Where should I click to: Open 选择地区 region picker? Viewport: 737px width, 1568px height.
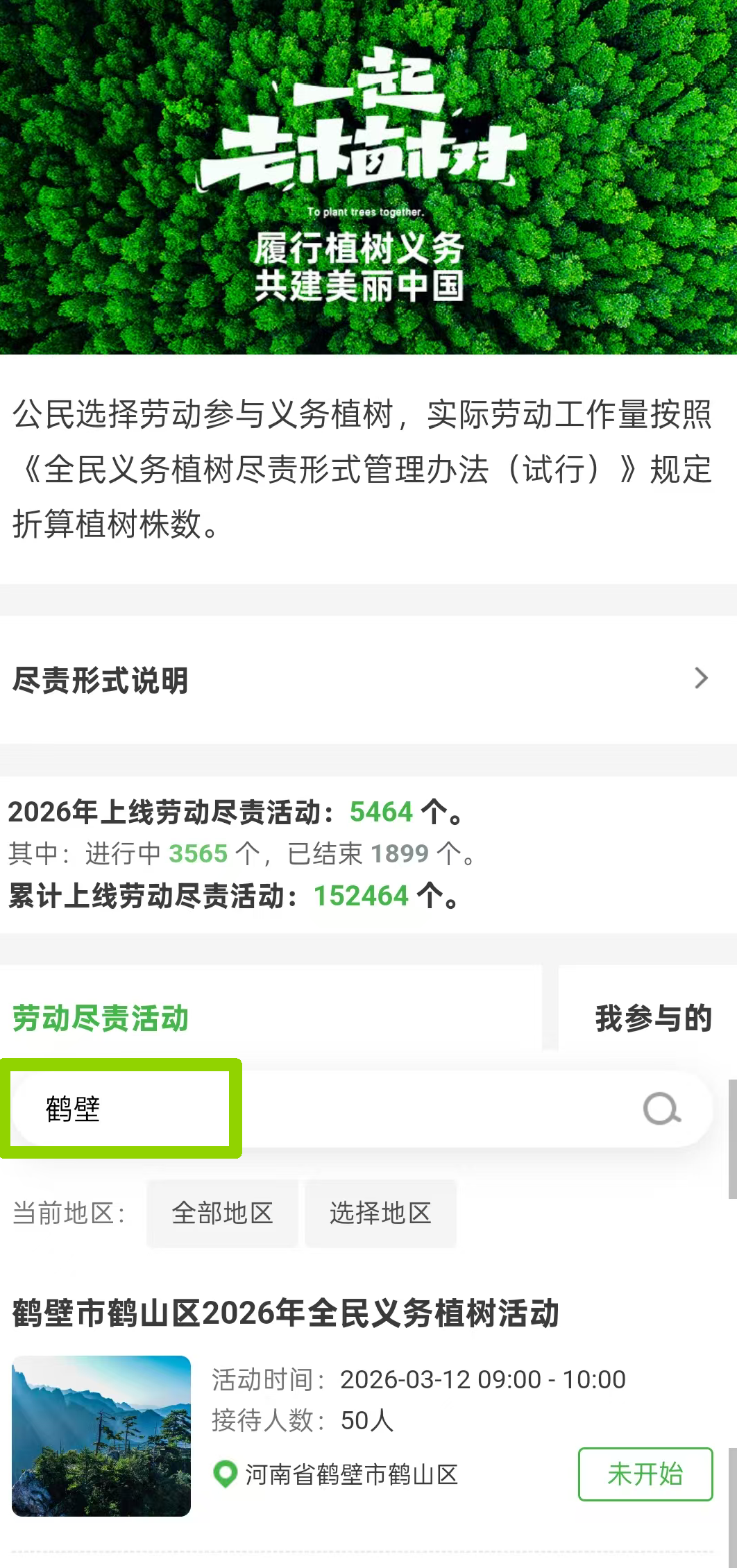pos(380,1213)
